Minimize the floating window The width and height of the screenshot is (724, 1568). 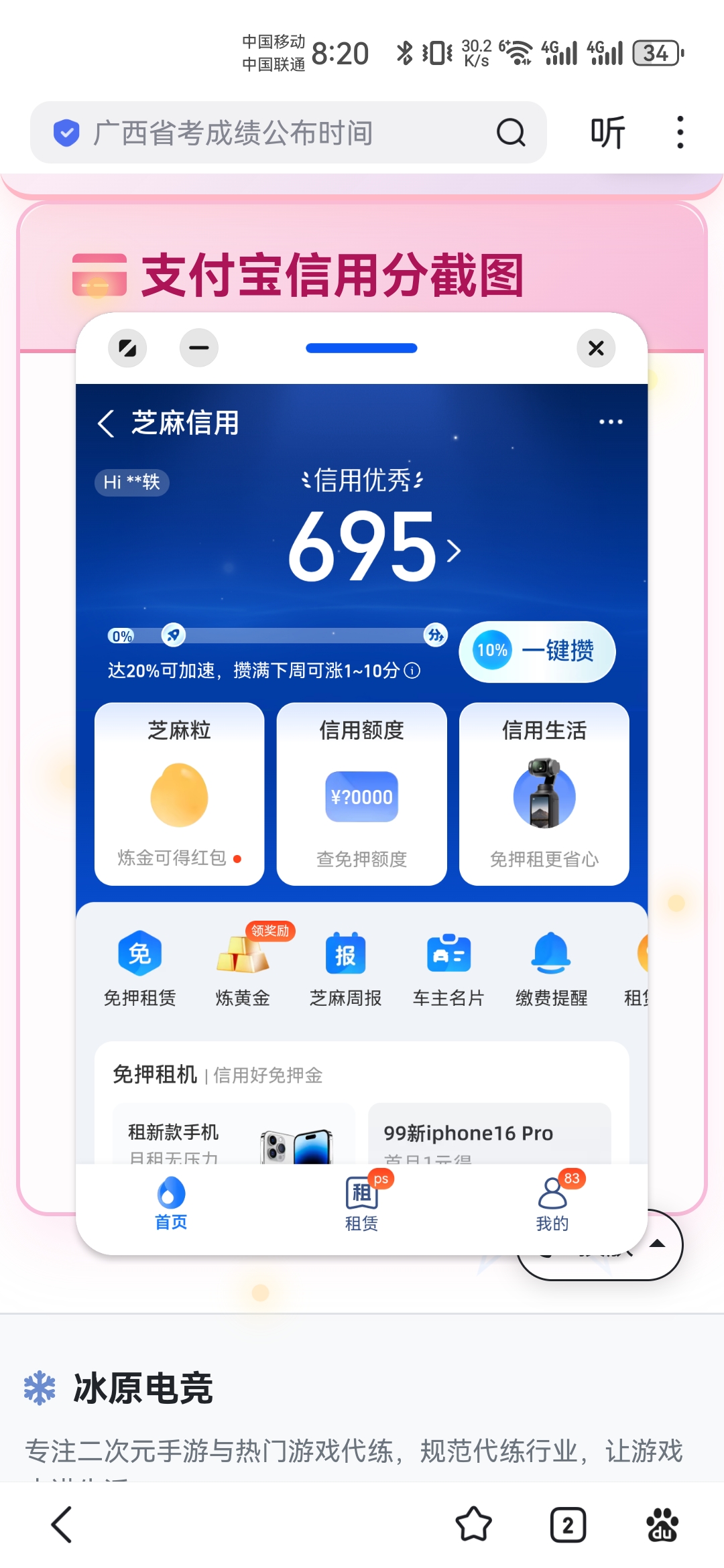(199, 348)
